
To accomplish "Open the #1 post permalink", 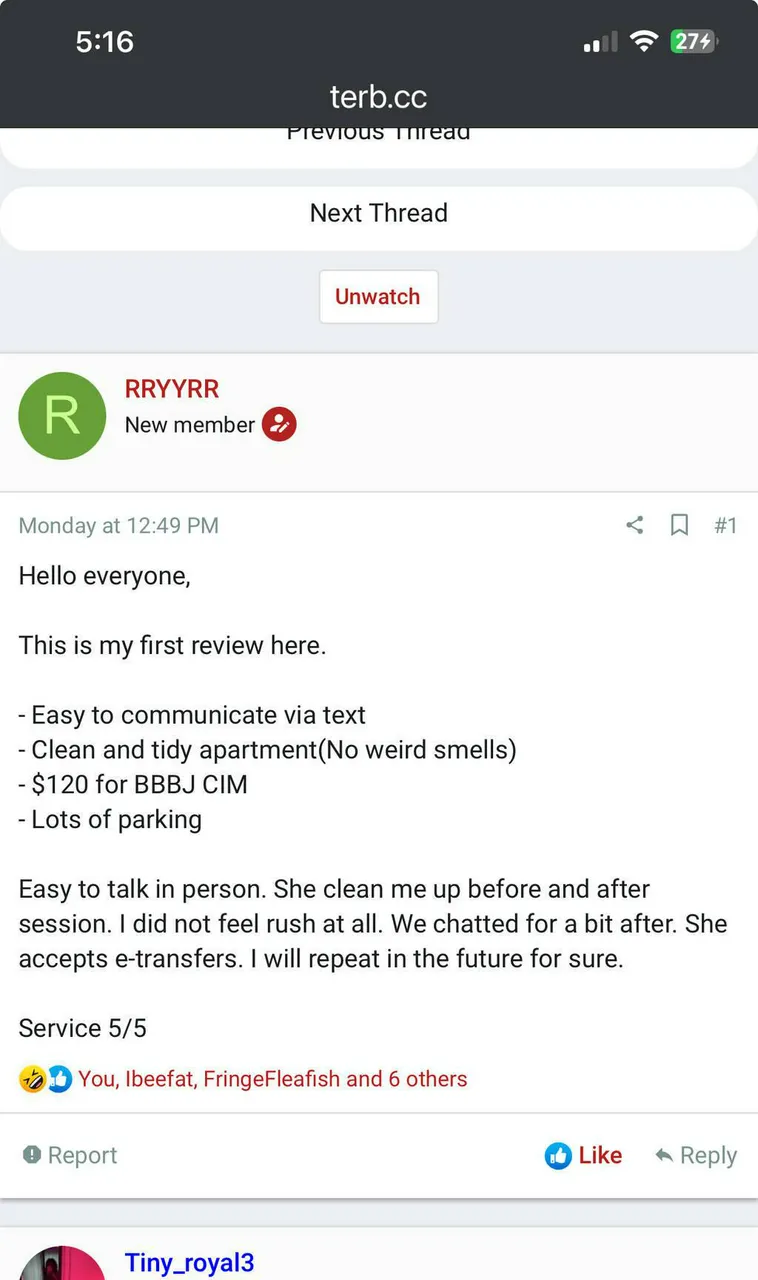I will tap(725, 525).
